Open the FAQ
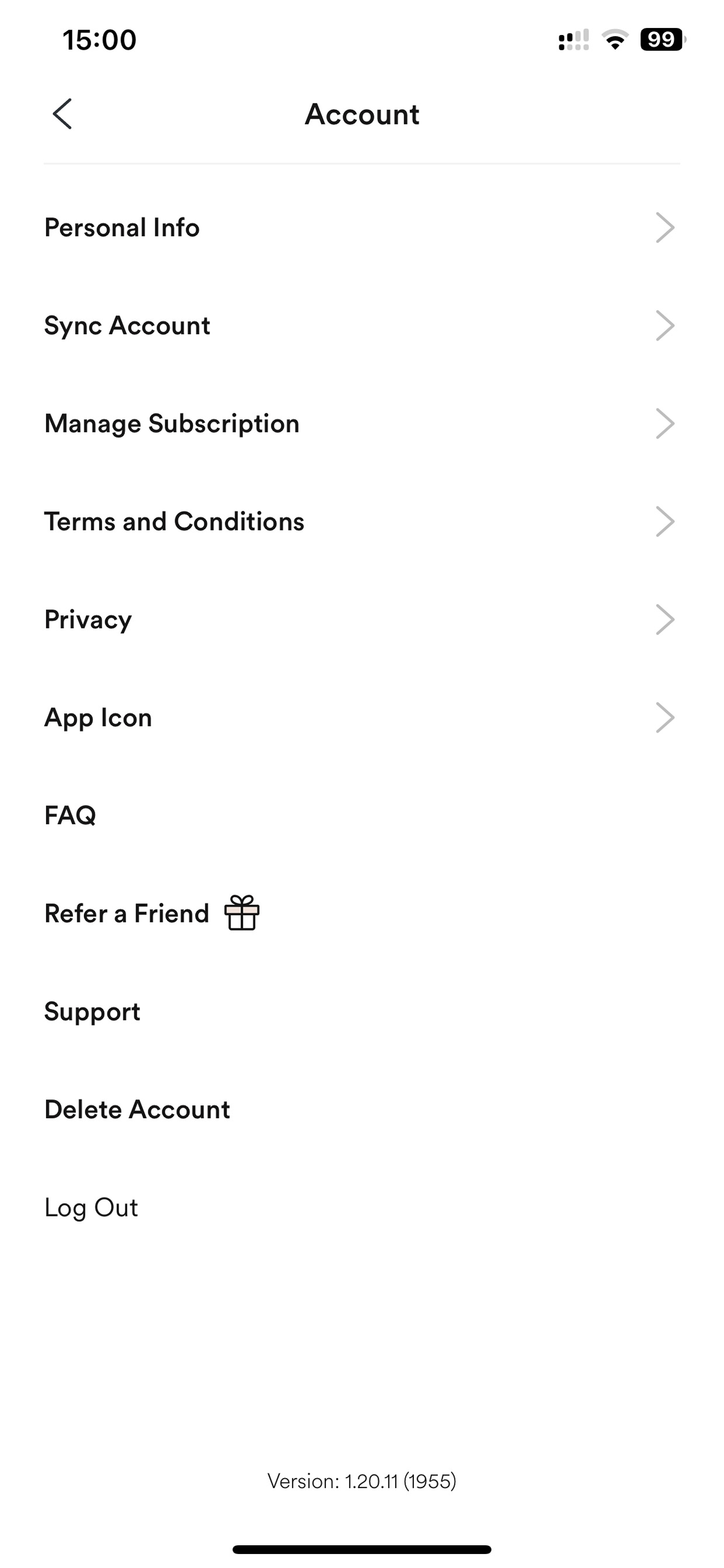724x1568 pixels. 362,816
